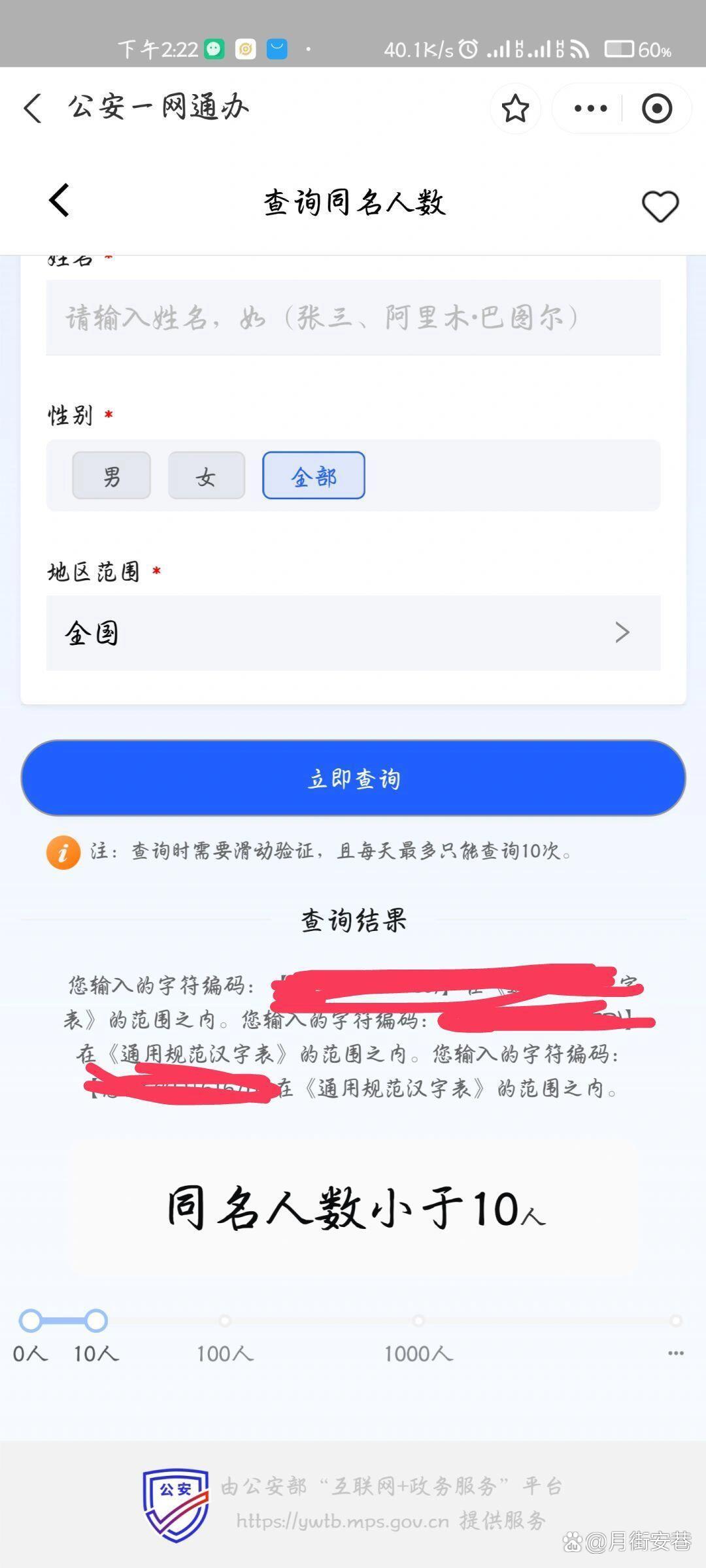
Task: Return from 查询同名人数 page using back arrow
Action: [x=59, y=200]
